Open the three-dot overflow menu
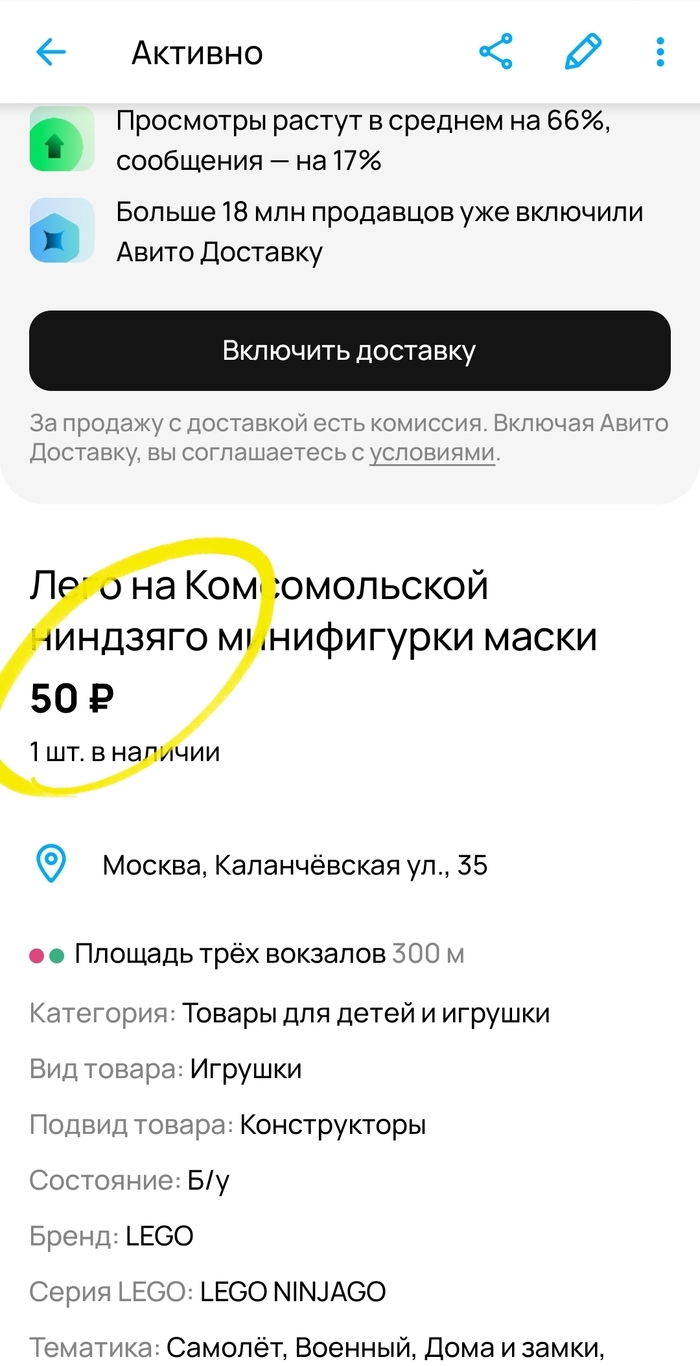The image size is (700, 1366). coord(660,51)
